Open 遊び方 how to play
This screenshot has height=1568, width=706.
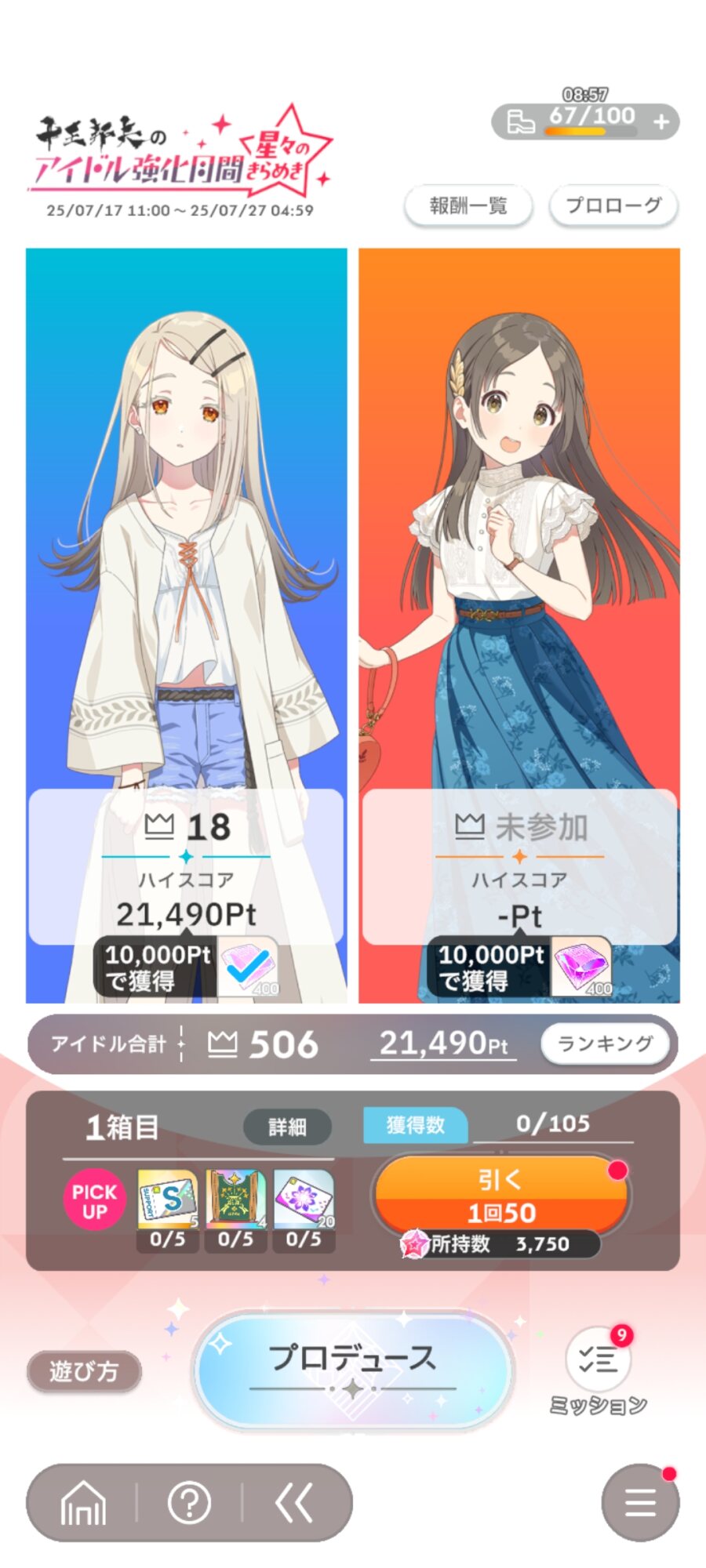pyautogui.click(x=84, y=1371)
